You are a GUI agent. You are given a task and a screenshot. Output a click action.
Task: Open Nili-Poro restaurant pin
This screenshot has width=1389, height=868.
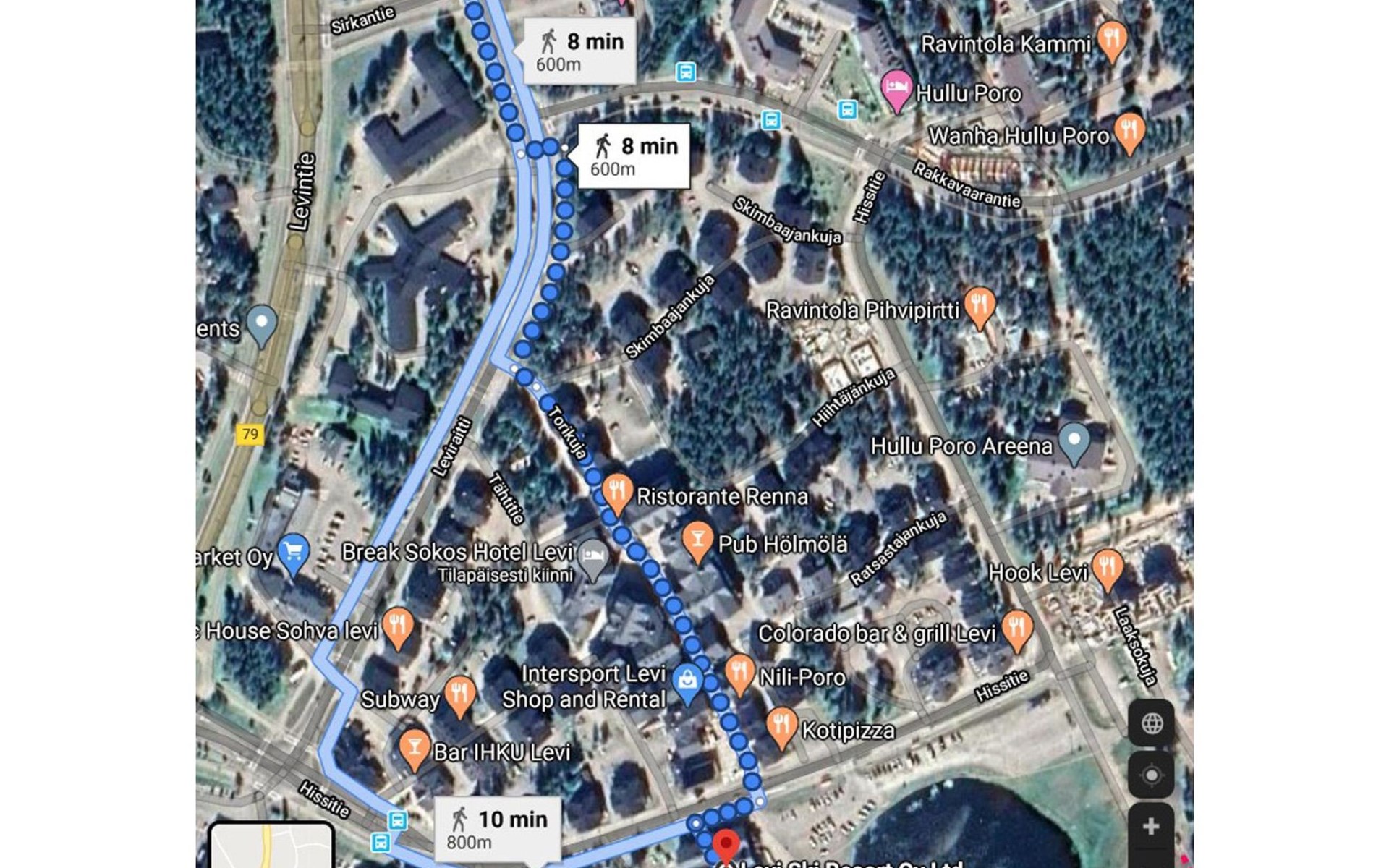pos(739,672)
